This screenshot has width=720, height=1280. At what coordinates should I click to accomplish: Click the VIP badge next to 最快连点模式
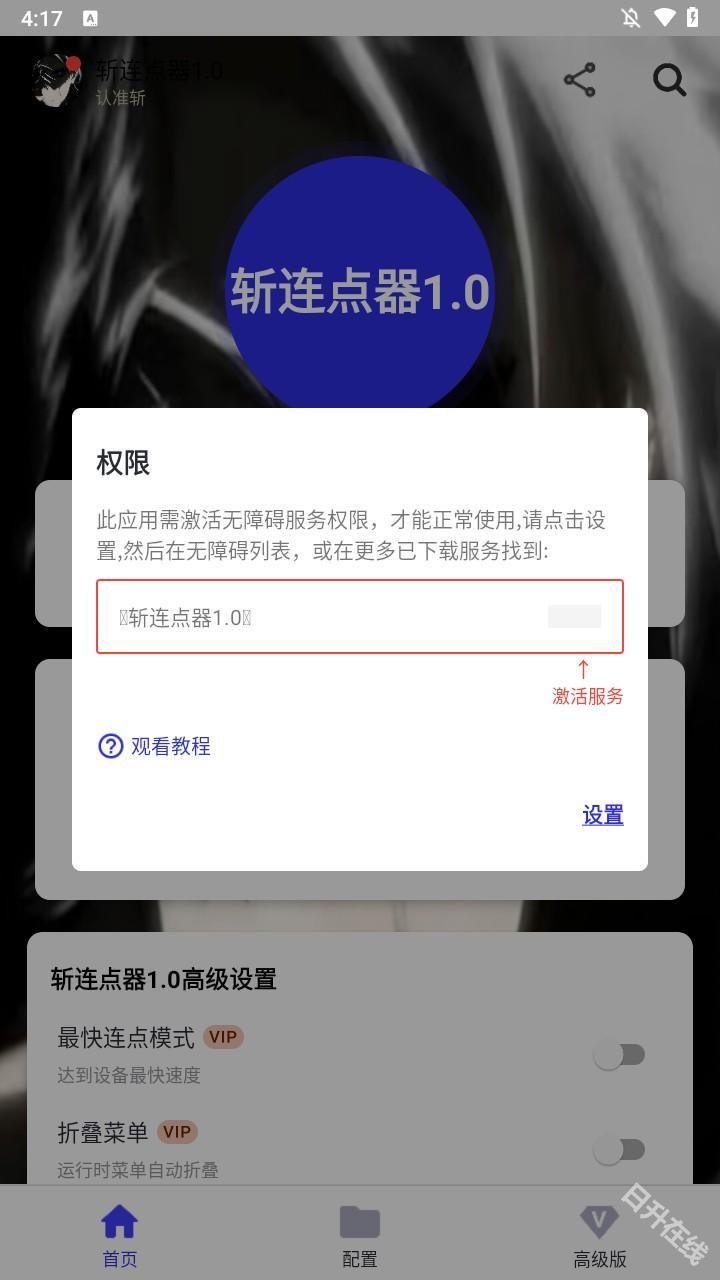(223, 1037)
